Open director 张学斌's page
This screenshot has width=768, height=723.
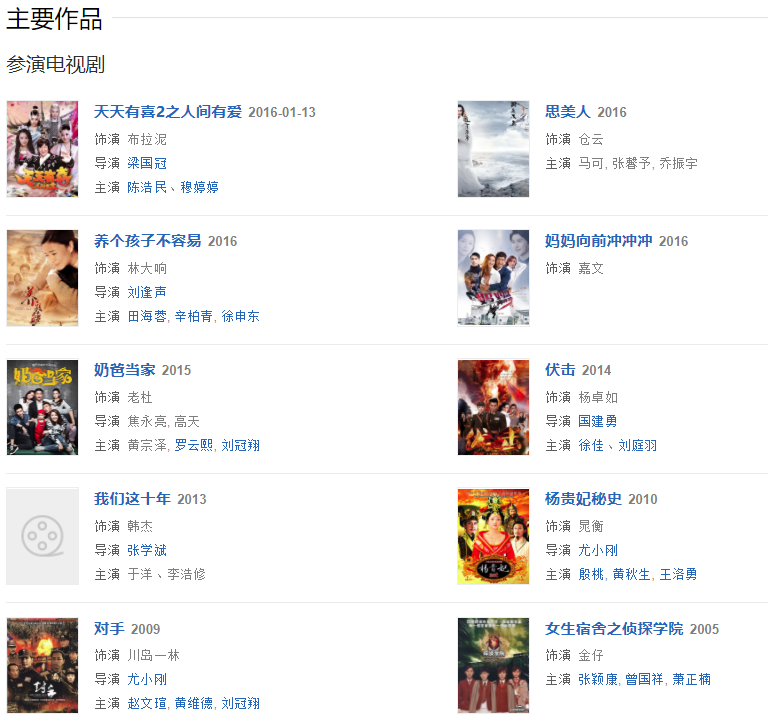147,550
